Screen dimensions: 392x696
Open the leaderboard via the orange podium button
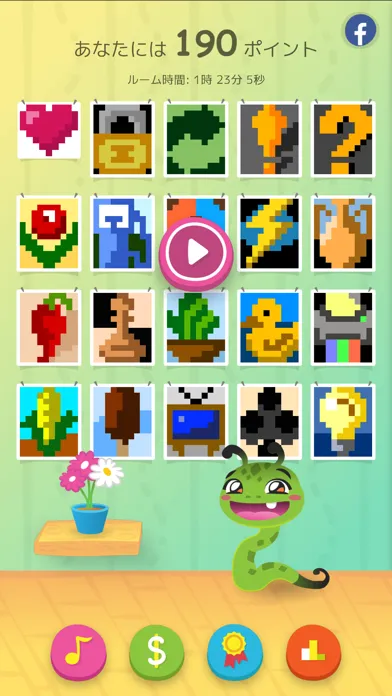point(314,652)
